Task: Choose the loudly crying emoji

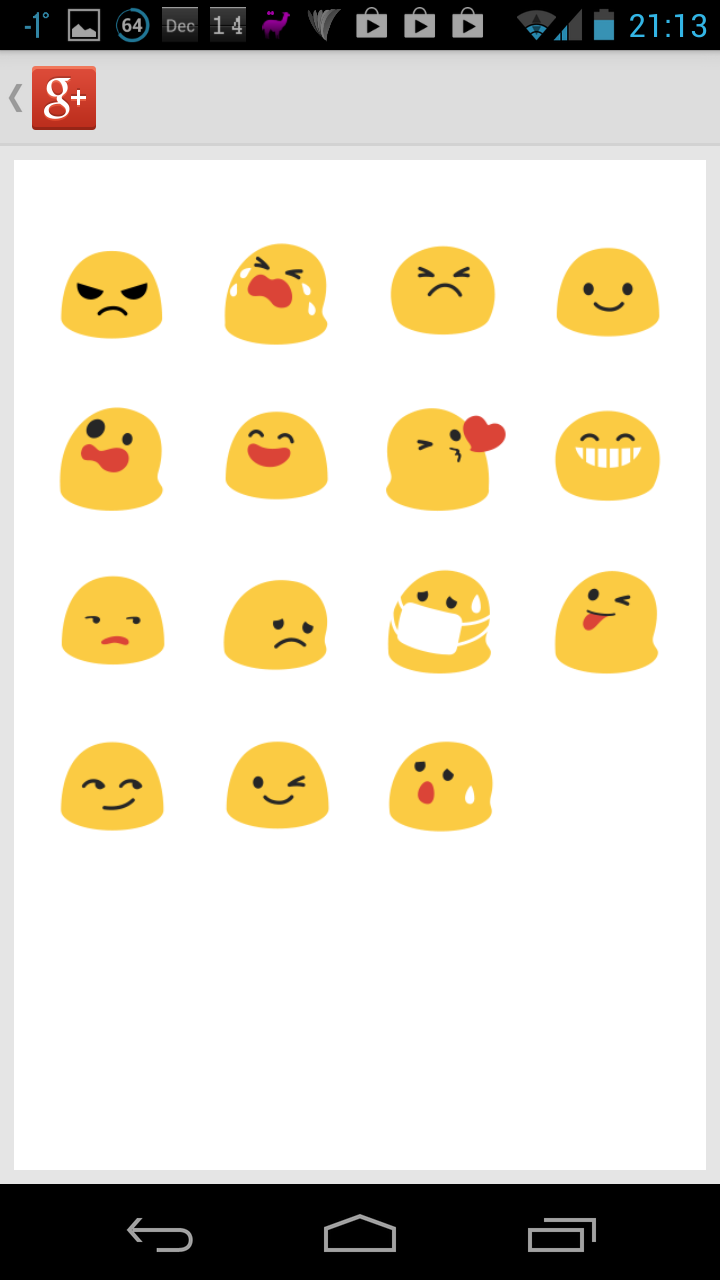Action: (x=277, y=294)
